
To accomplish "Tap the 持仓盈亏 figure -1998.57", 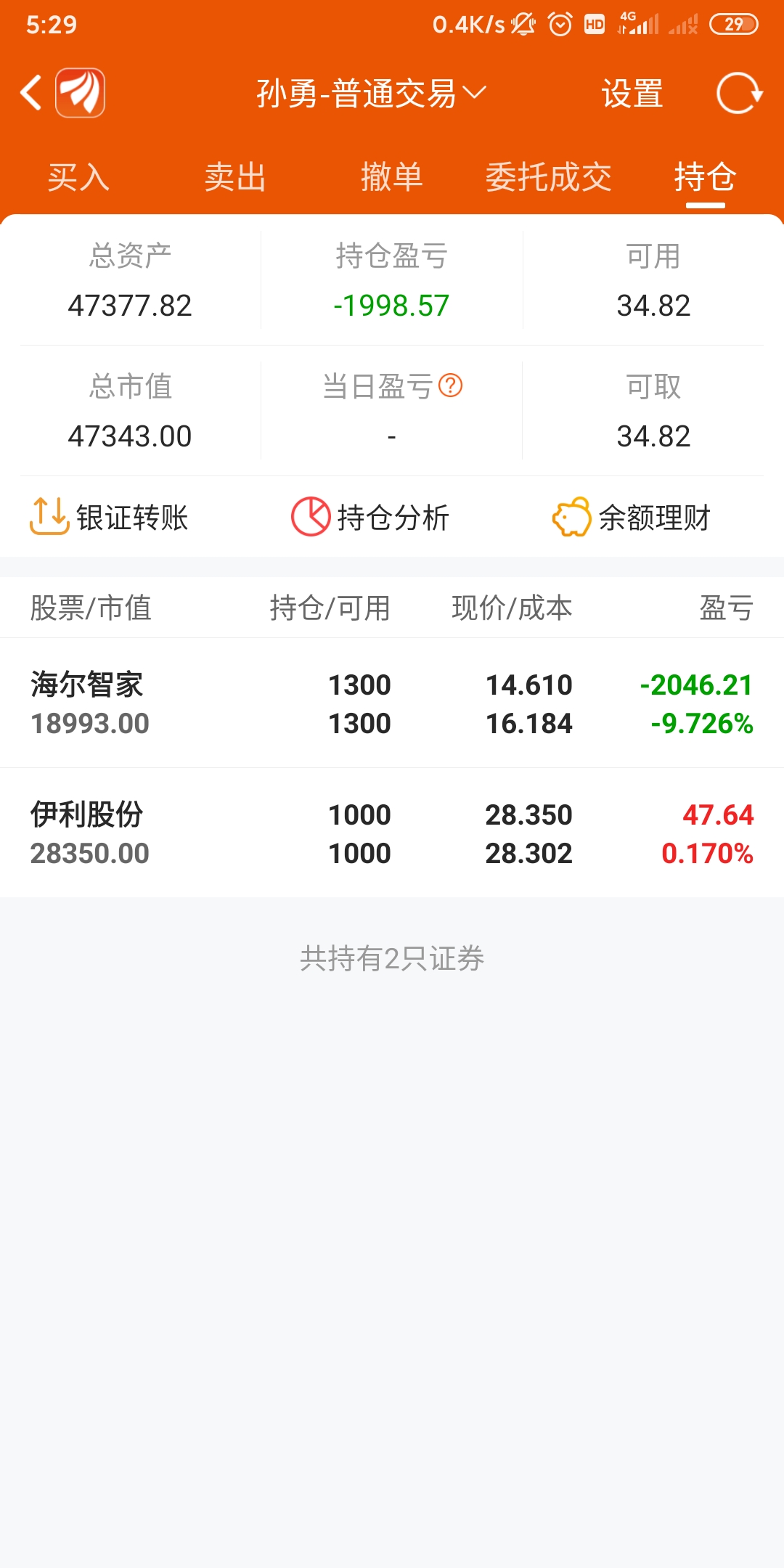I will pyautogui.click(x=391, y=305).
